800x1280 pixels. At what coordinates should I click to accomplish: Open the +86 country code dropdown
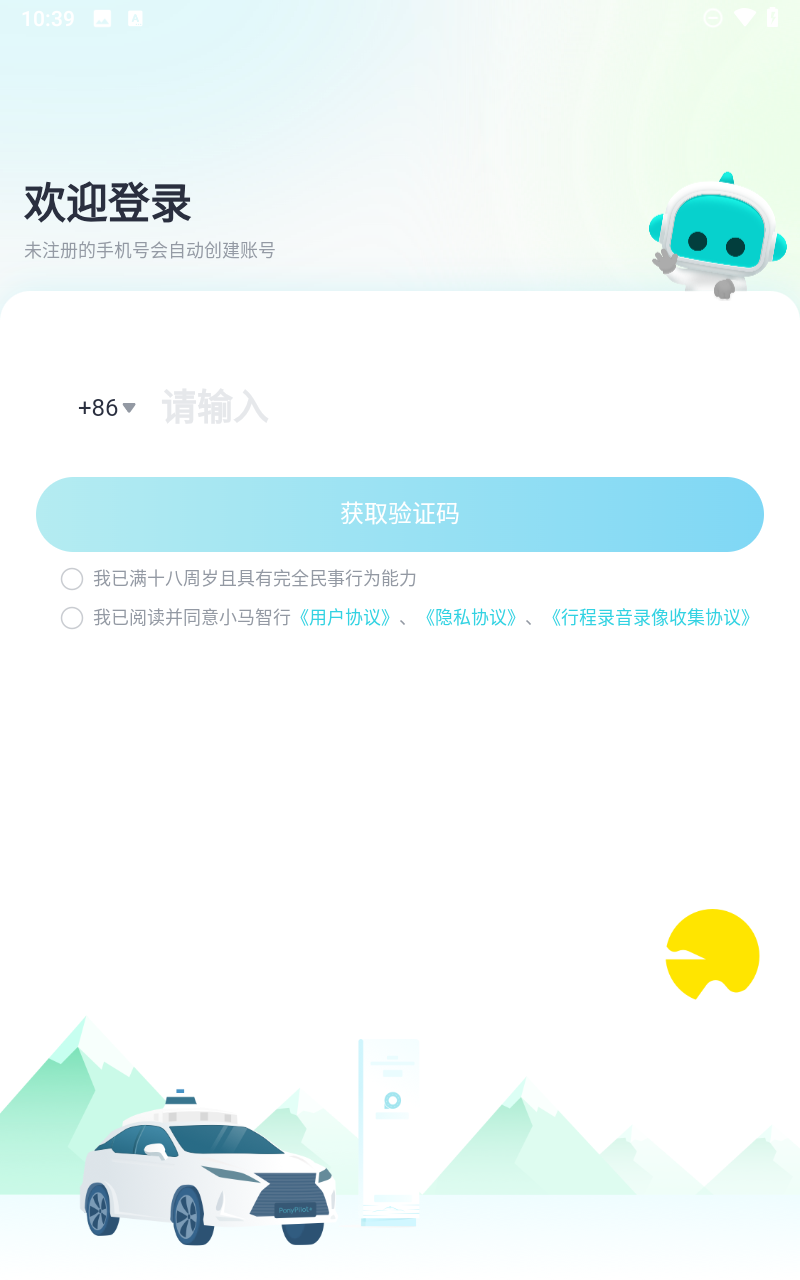click(106, 408)
